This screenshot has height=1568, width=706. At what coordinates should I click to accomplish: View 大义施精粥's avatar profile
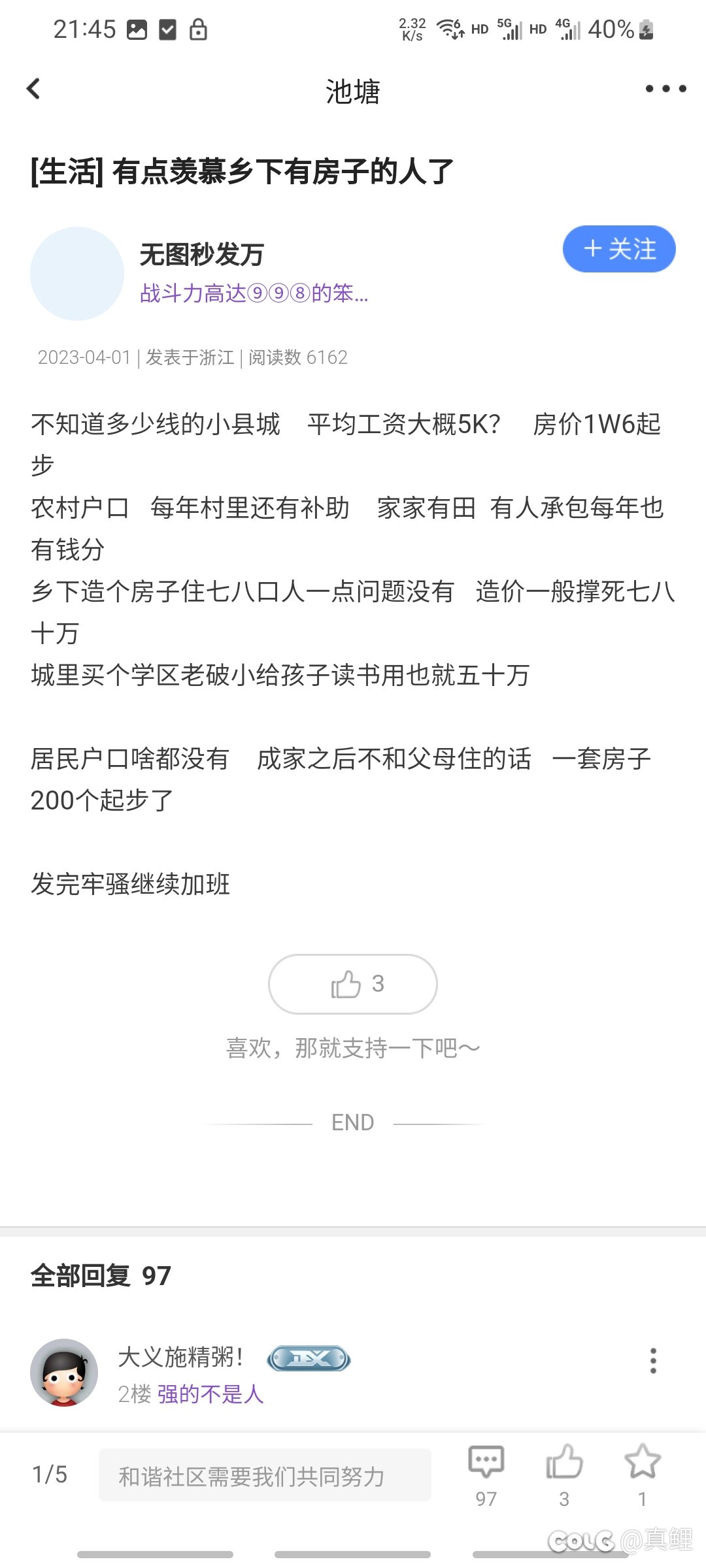(x=64, y=1372)
